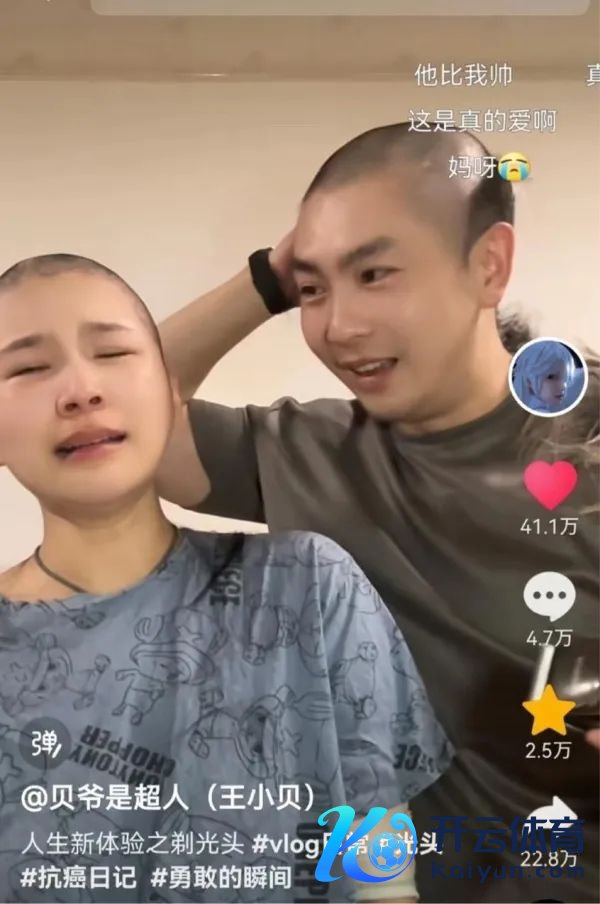Image resolution: width=600 pixels, height=904 pixels.
Task: Add the video to favorites with the star
Action: pyautogui.click(x=550, y=711)
